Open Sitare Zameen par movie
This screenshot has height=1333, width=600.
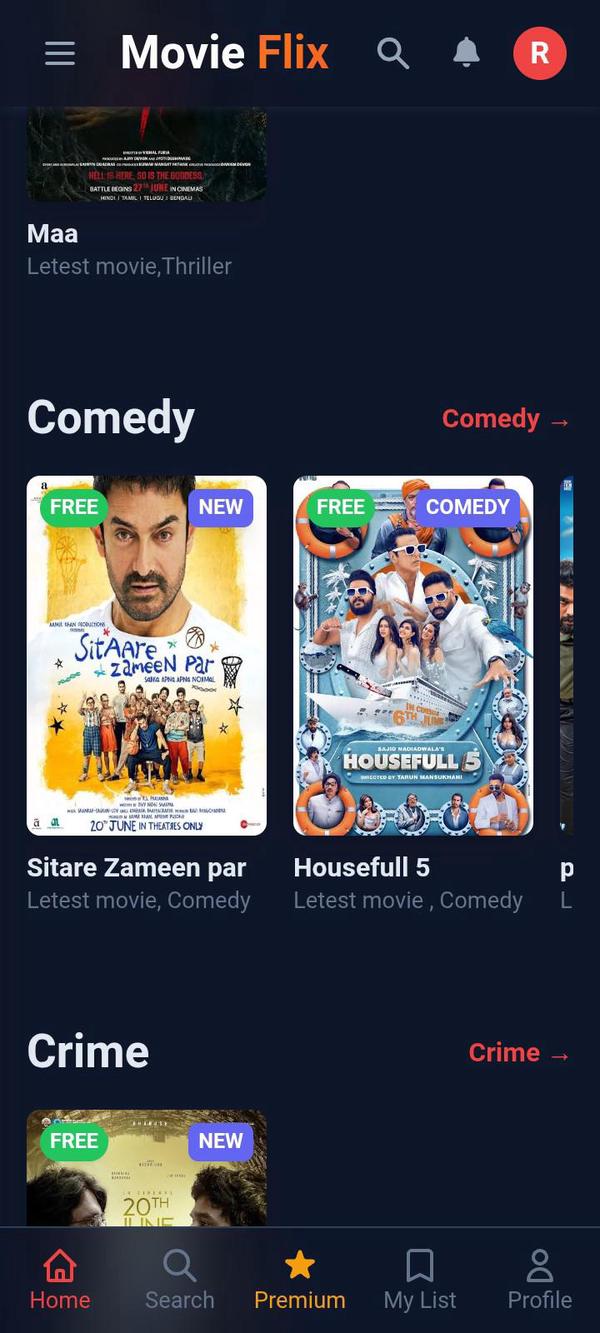point(146,655)
